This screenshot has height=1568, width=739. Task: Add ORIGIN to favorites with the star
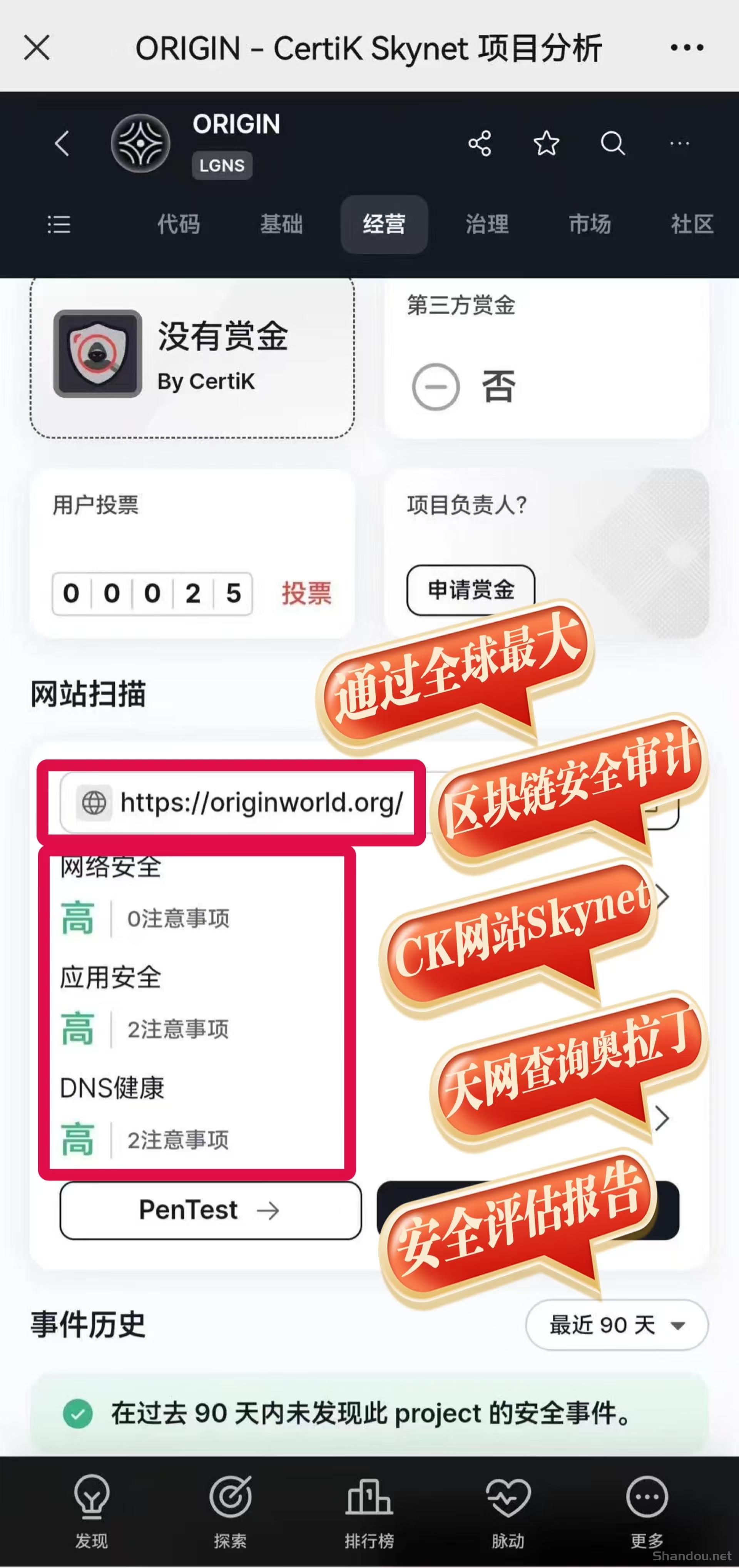(546, 144)
